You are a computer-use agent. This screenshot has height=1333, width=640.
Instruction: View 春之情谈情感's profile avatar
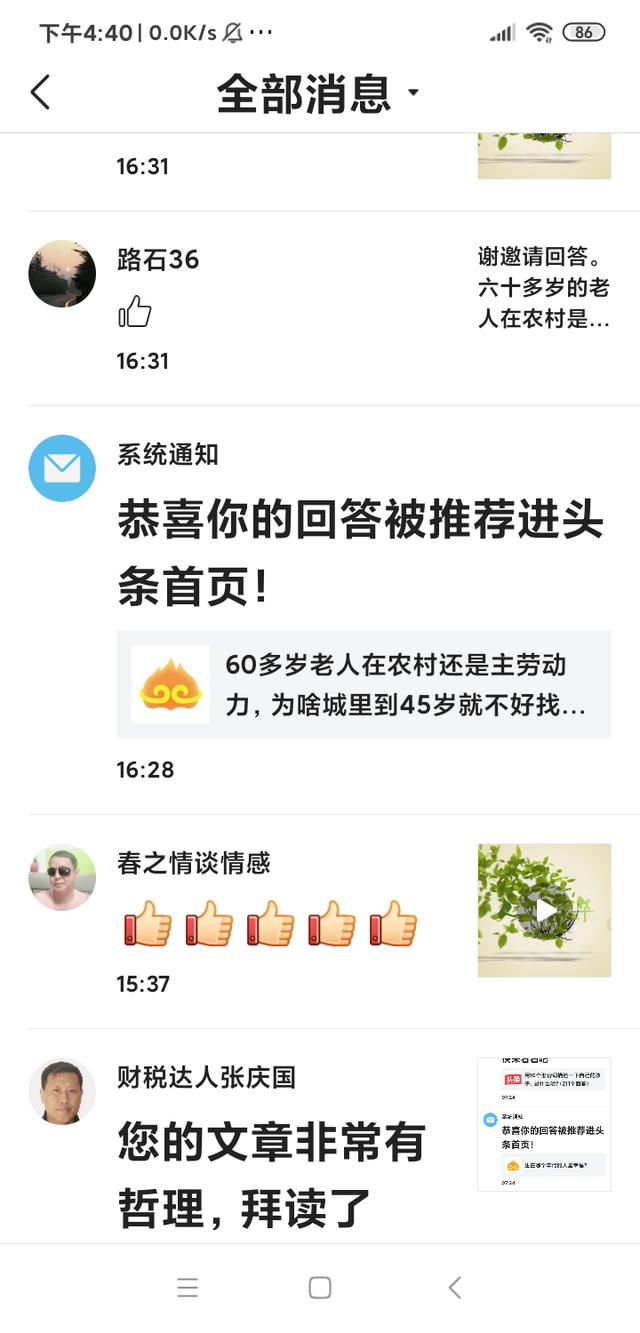pyautogui.click(x=62, y=877)
